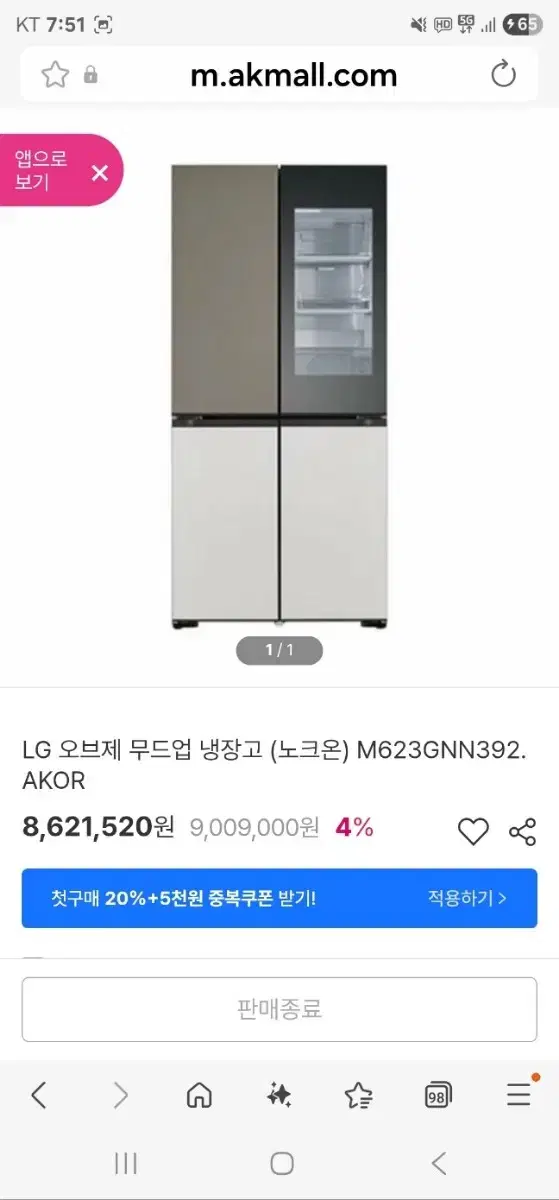
Task: Open browser bookmarks list
Action: 358,1095
